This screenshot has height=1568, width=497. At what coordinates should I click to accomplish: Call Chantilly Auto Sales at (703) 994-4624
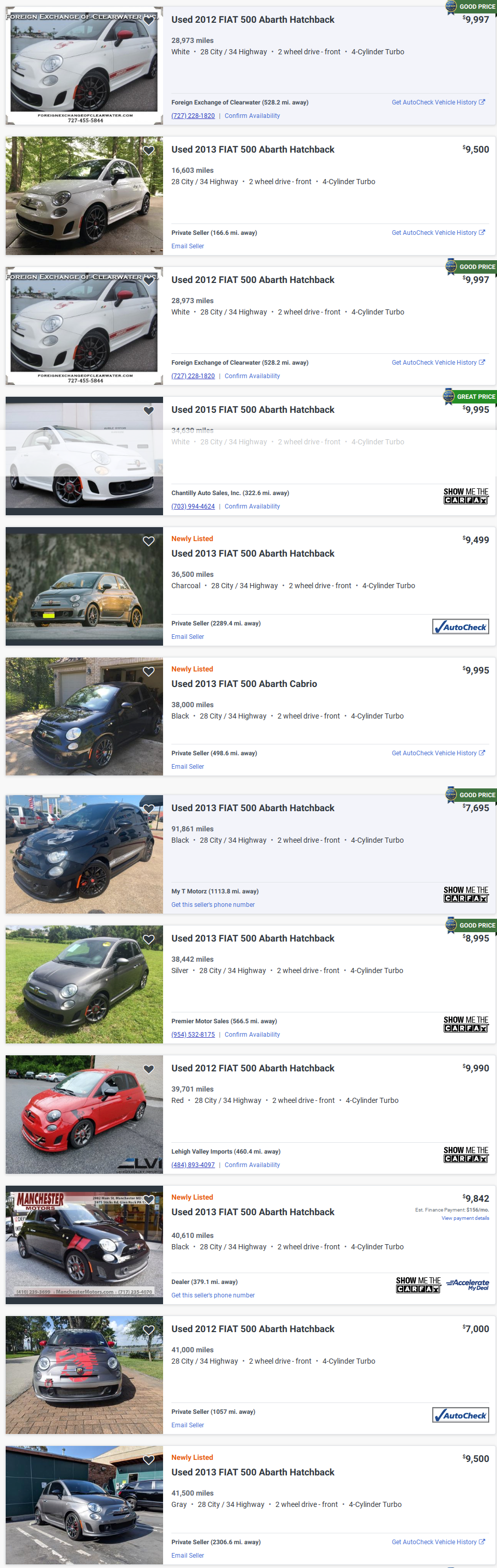tap(193, 506)
